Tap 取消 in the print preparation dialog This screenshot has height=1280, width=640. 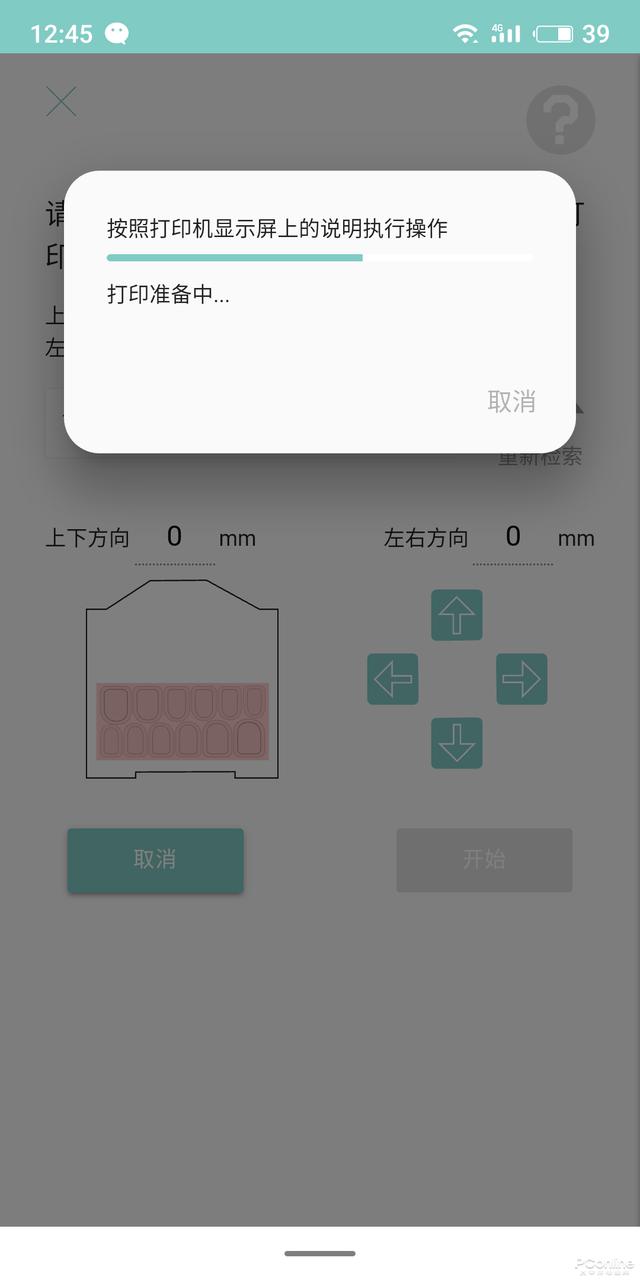[x=511, y=401]
